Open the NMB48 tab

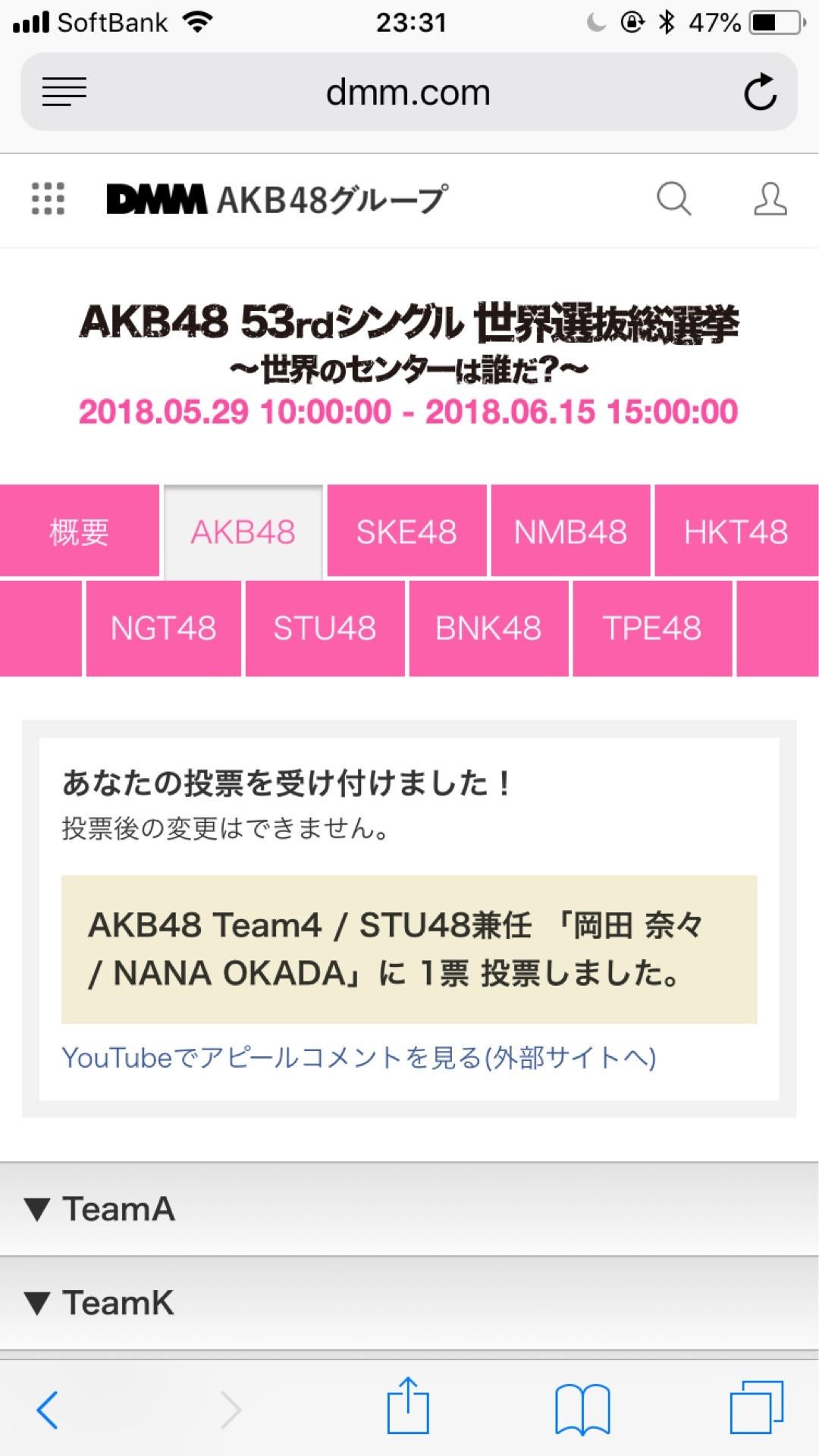pyautogui.click(x=570, y=532)
